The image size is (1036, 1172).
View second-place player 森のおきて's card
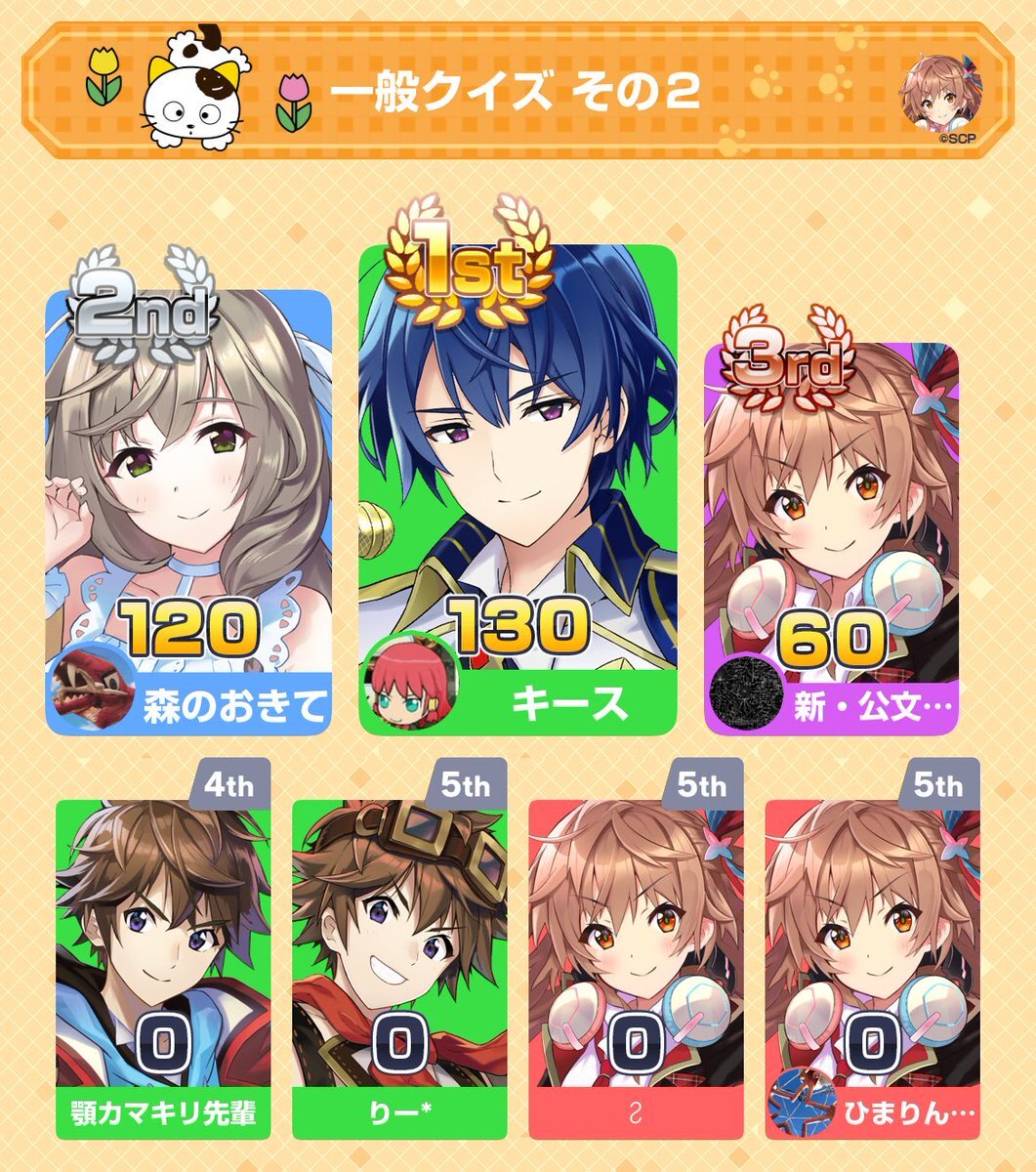point(188,508)
